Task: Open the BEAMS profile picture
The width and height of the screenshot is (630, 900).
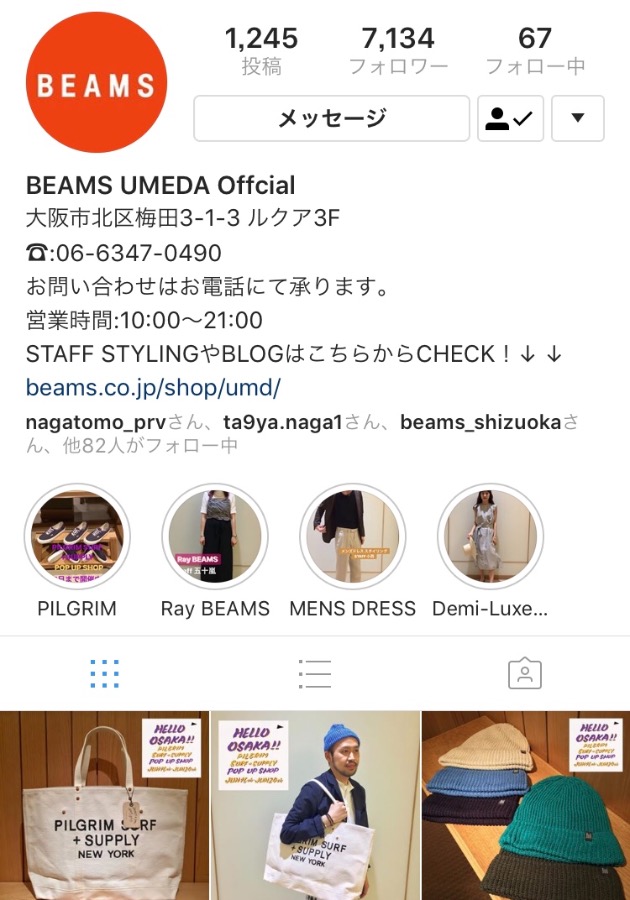Action: pos(96,82)
